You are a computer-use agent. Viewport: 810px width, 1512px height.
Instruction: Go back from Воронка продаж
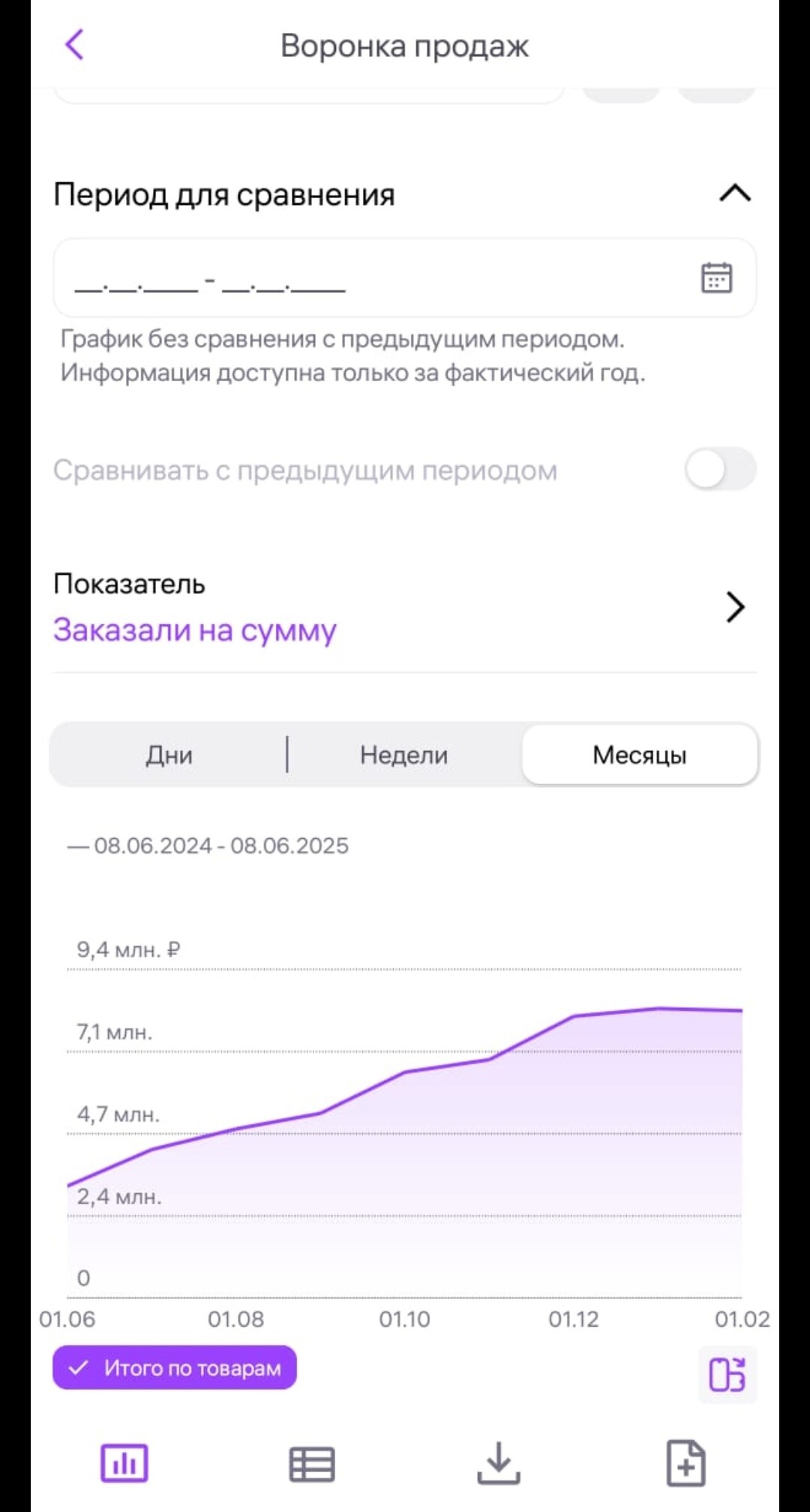[x=74, y=45]
